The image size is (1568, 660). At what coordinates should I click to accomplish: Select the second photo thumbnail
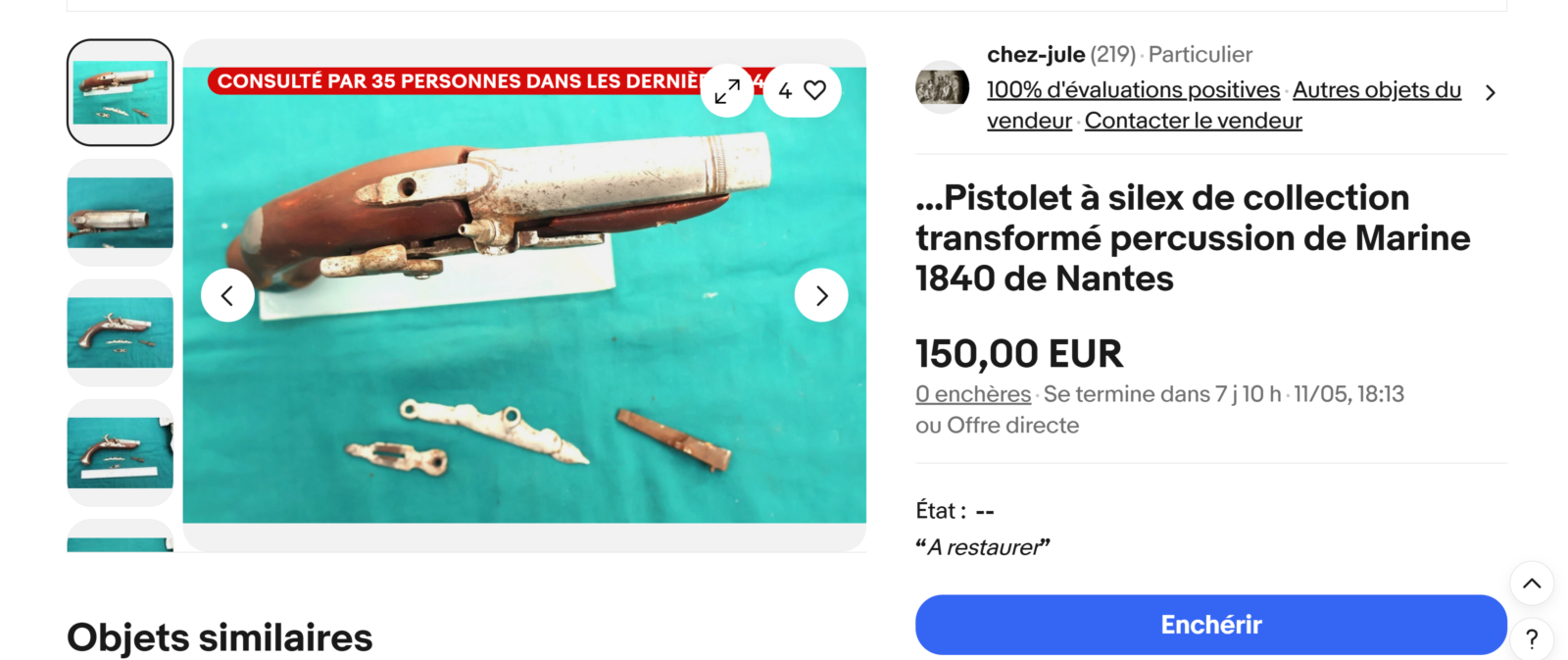120,213
